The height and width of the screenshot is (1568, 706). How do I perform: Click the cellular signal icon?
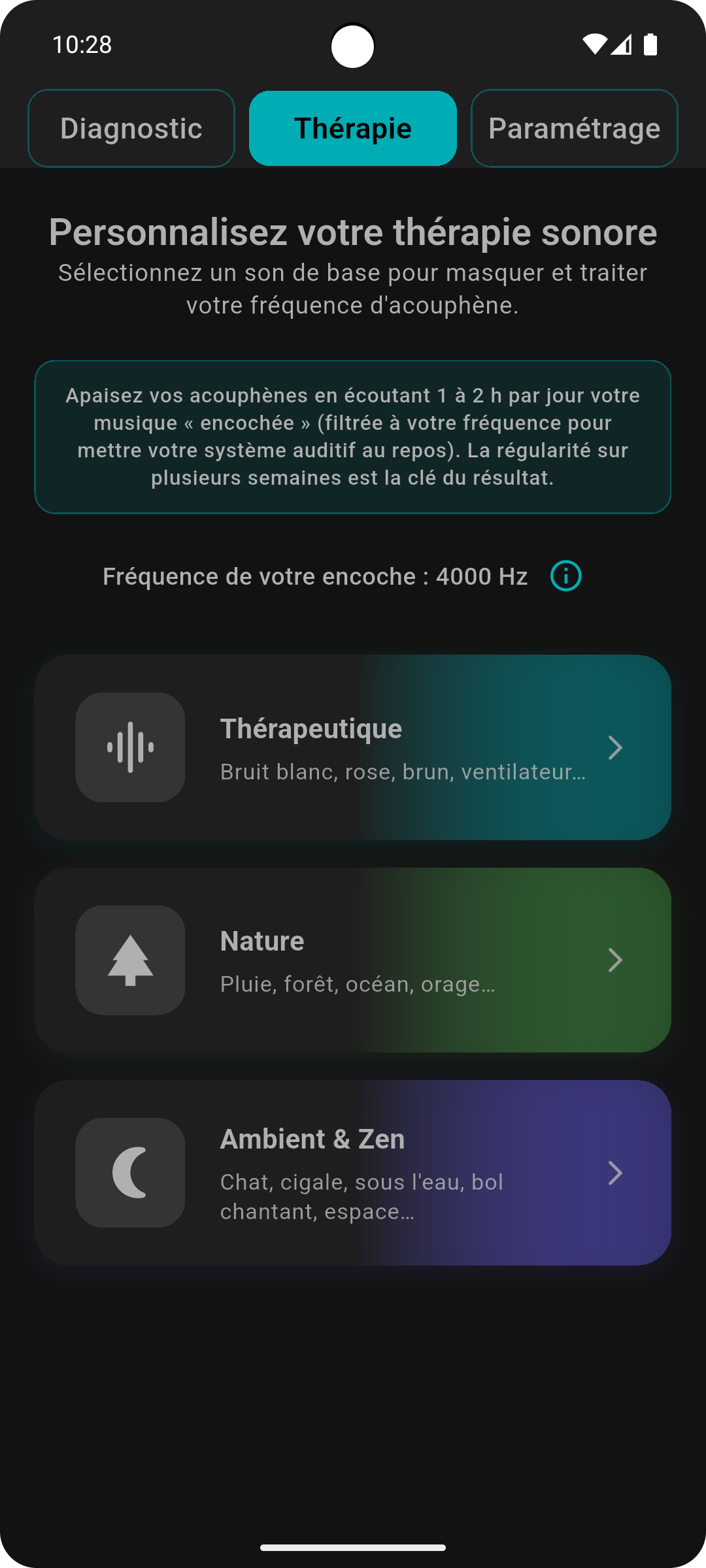pyautogui.click(x=623, y=44)
